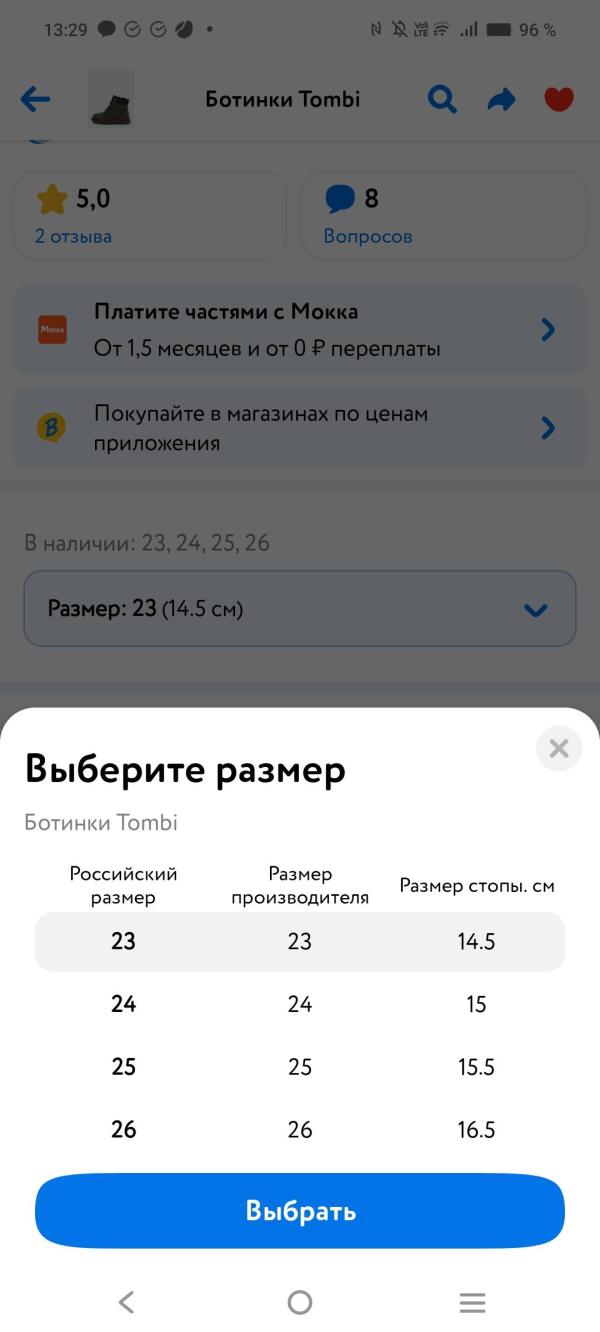600x1332 pixels.
Task: Go to the home screen
Action: (300, 1302)
